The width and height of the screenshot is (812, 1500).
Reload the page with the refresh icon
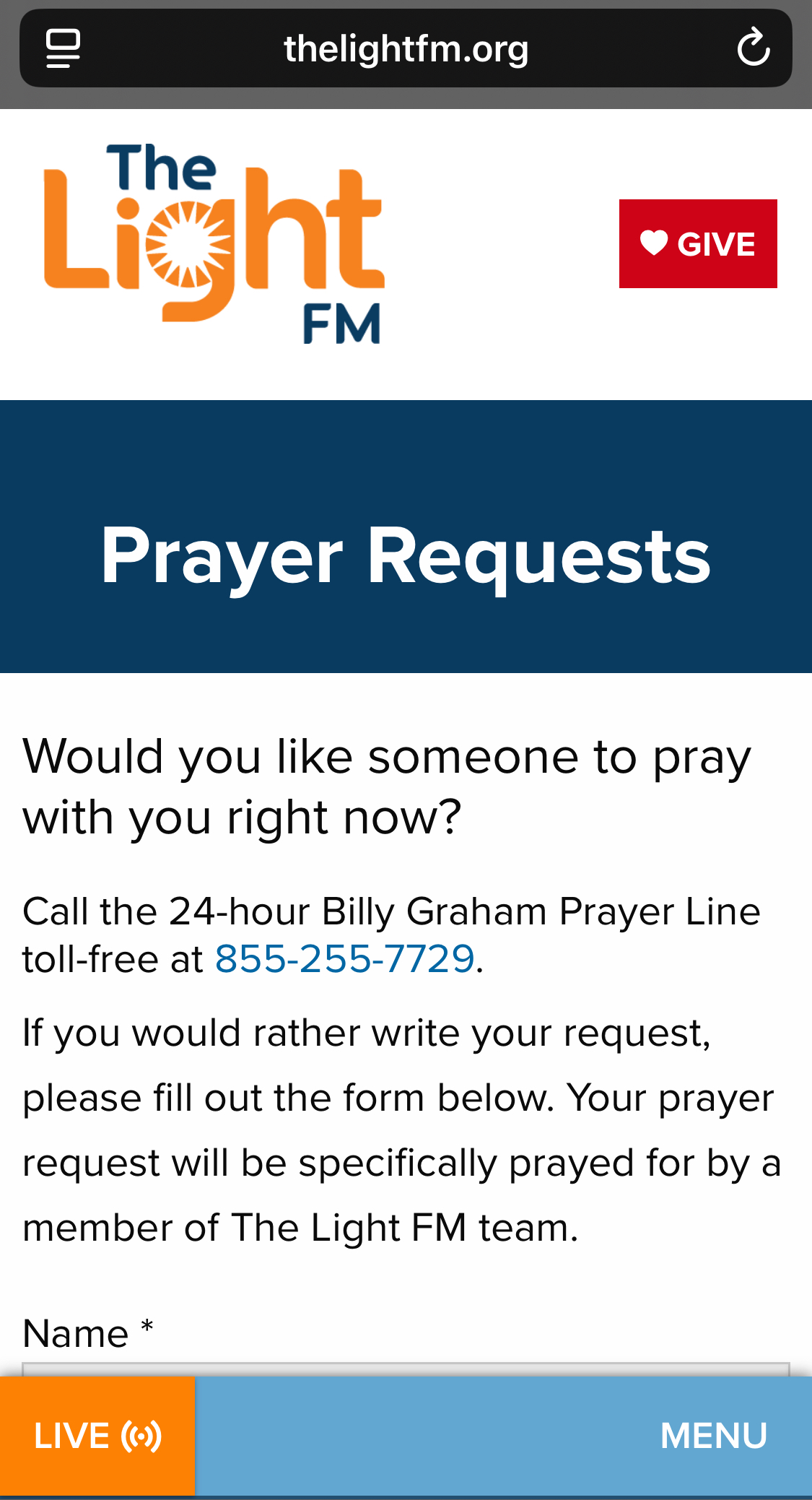pyautogui.click(x=754, y=48)
